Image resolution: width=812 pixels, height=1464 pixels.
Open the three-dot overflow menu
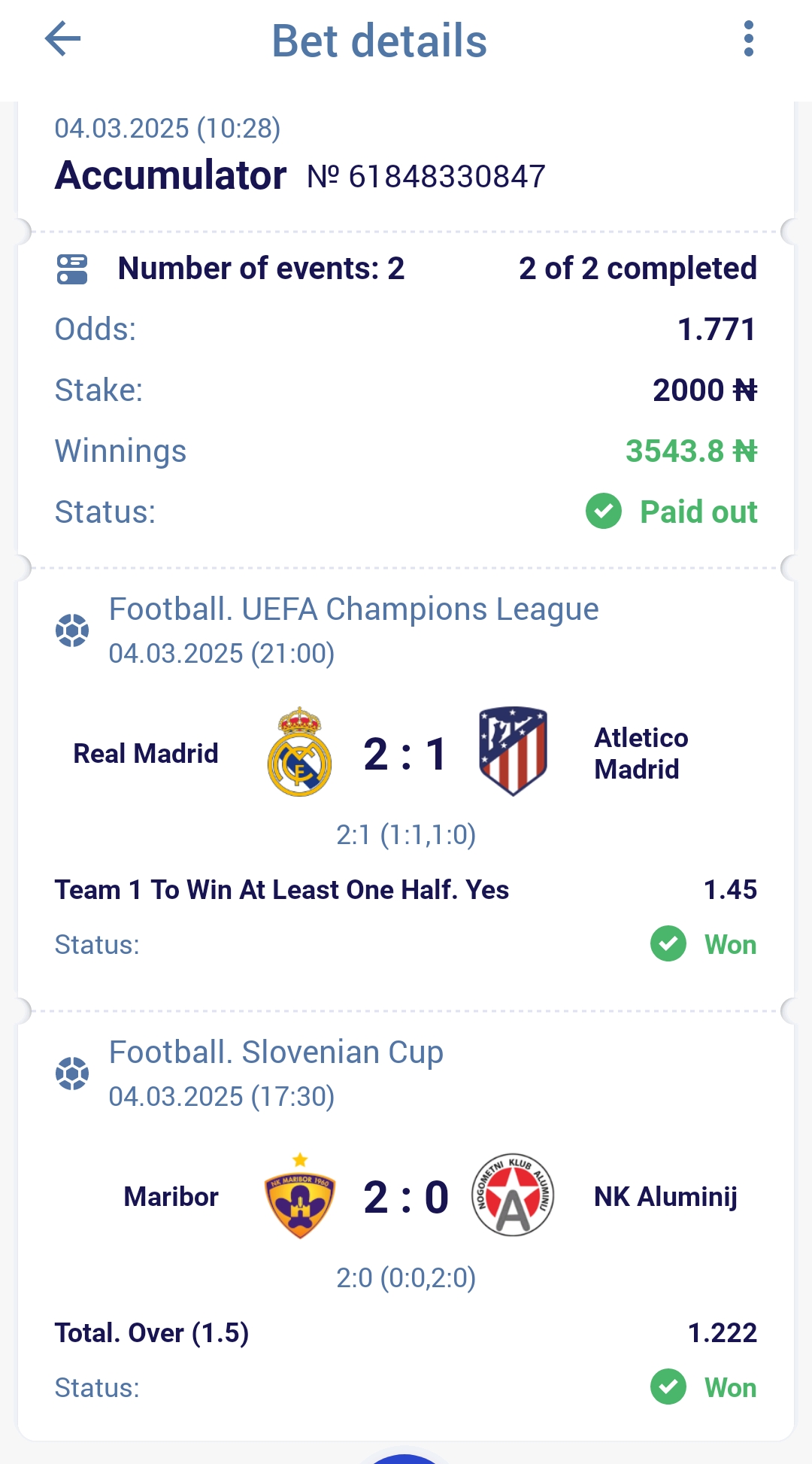click(748, 39)
